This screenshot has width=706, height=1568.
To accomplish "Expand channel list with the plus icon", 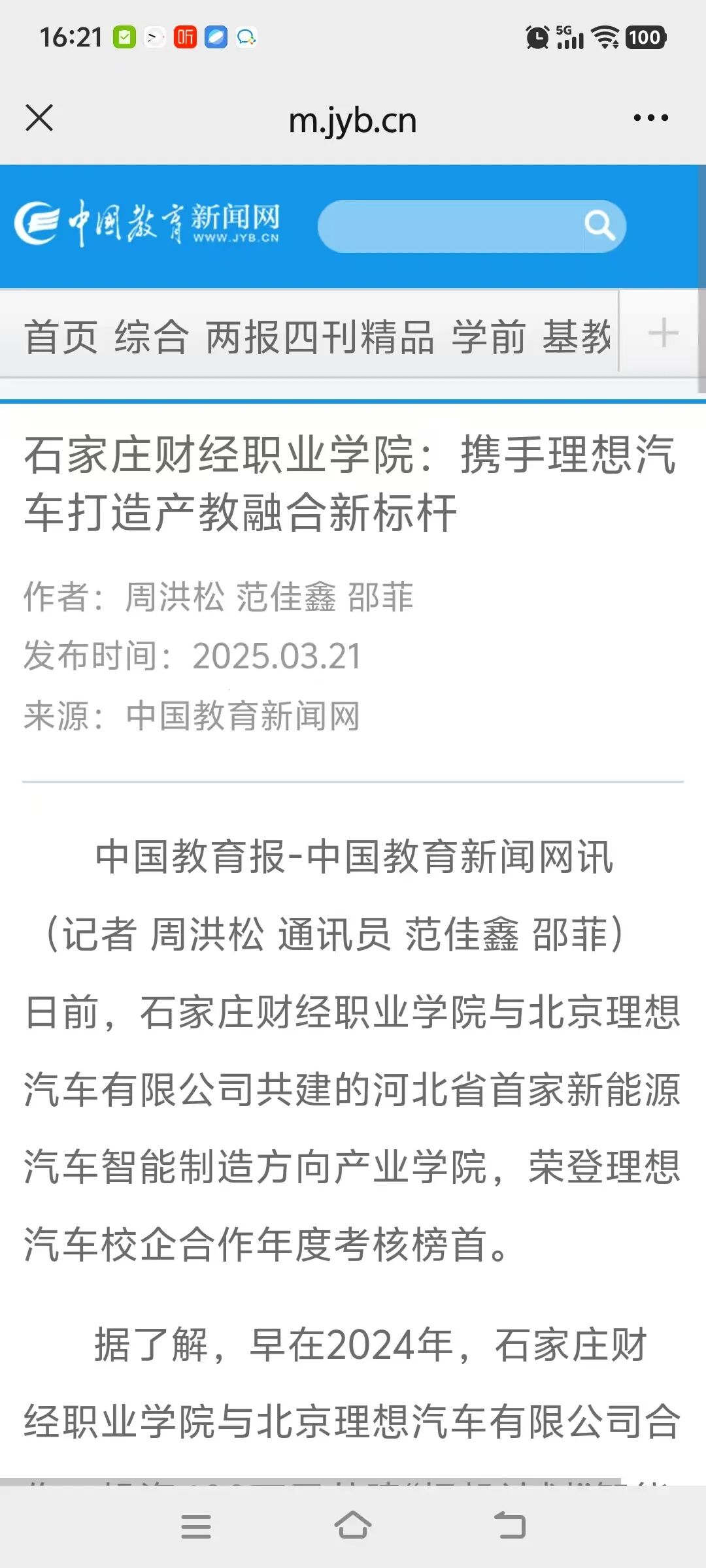I will coord(663,333).
